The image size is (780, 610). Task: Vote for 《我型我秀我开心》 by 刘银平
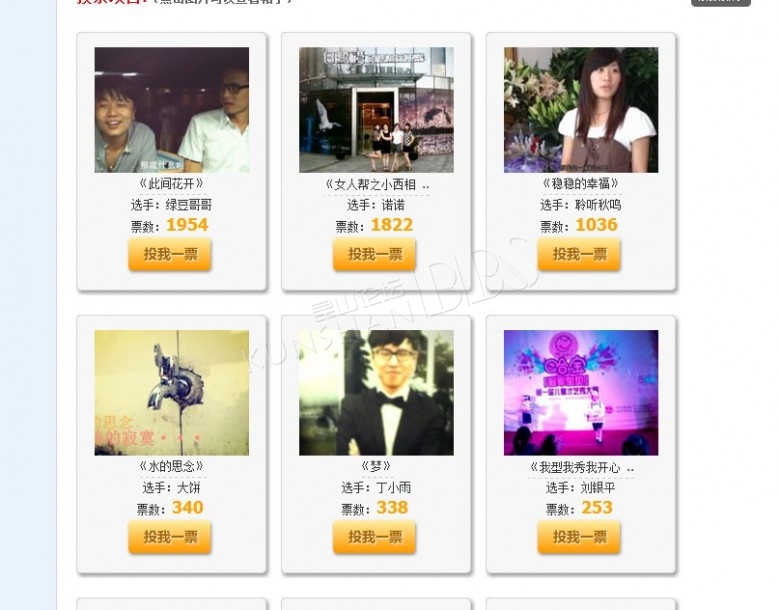579,538
